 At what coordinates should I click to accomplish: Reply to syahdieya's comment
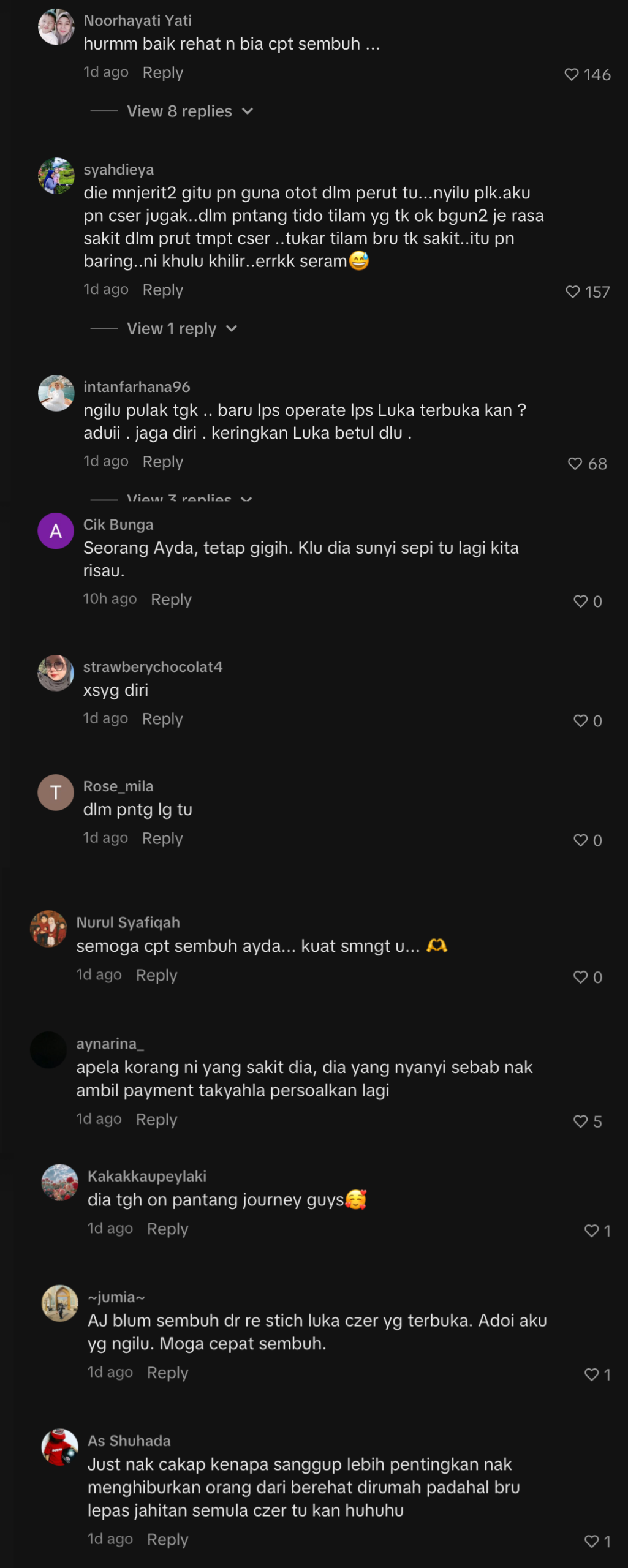(x=162, y=290)
